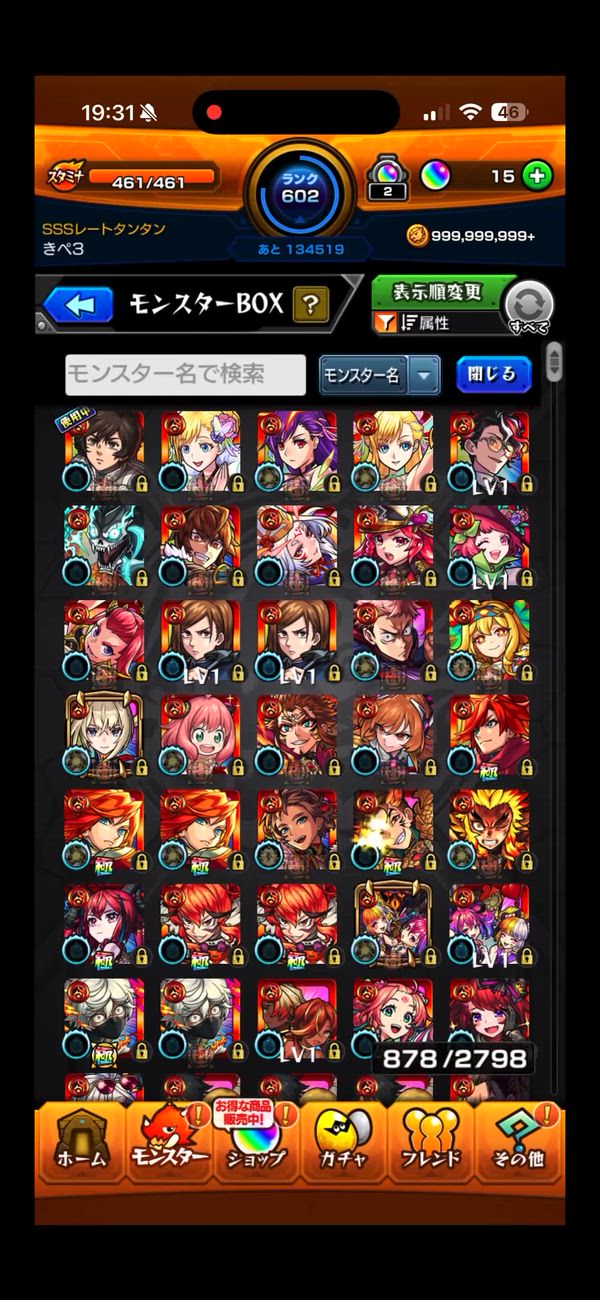Select the teal skeletal beast monster

pyautogui.click(x=104, y=547)
